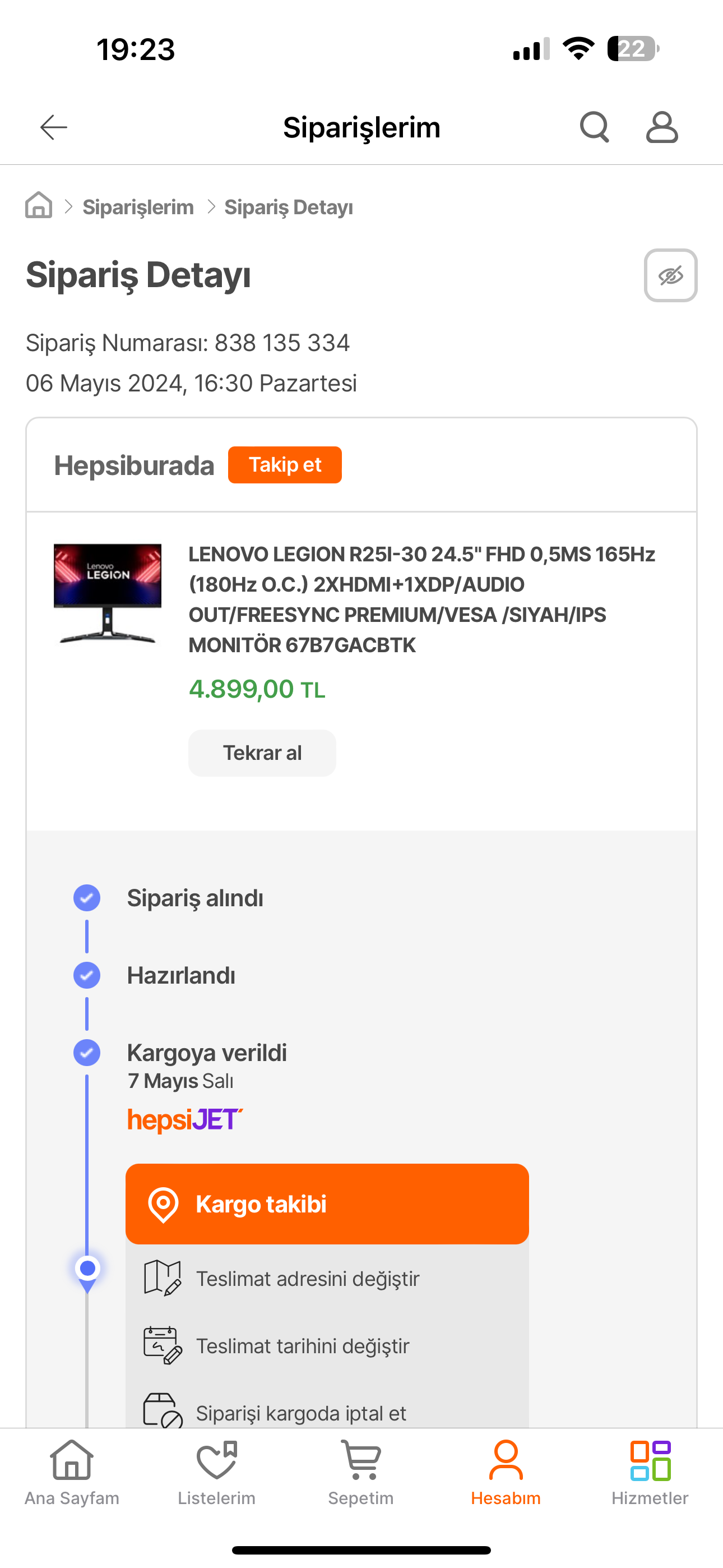The image size is (723, 1568).
Task: Open the search icon
Action: point(595,127)
